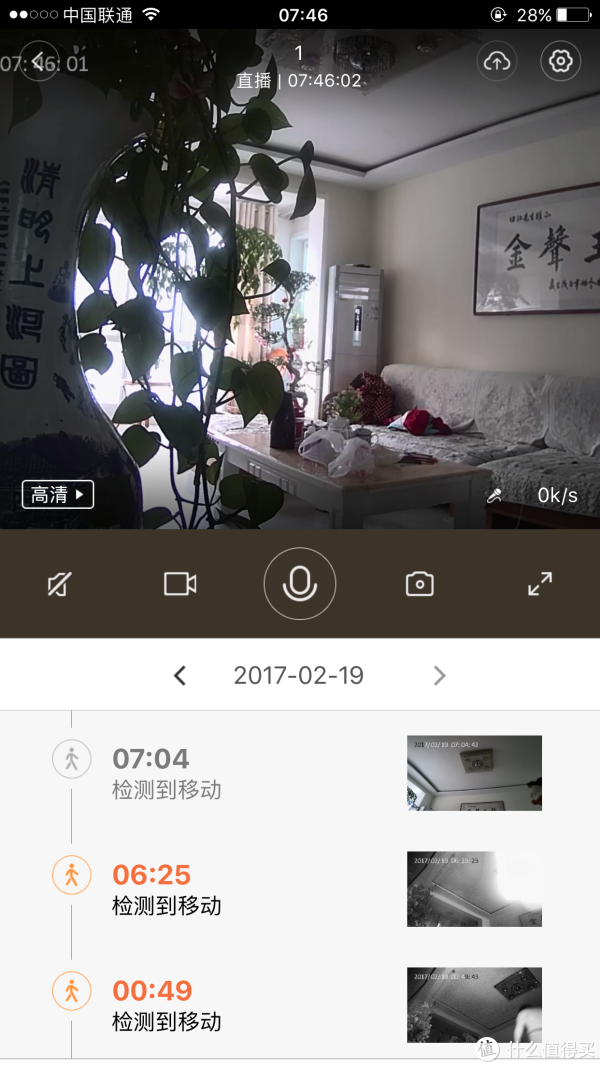Select date 2017-02-19 picker
Image resolution: width=600 pixels, height=1067 pixels.
pos(298,676)
